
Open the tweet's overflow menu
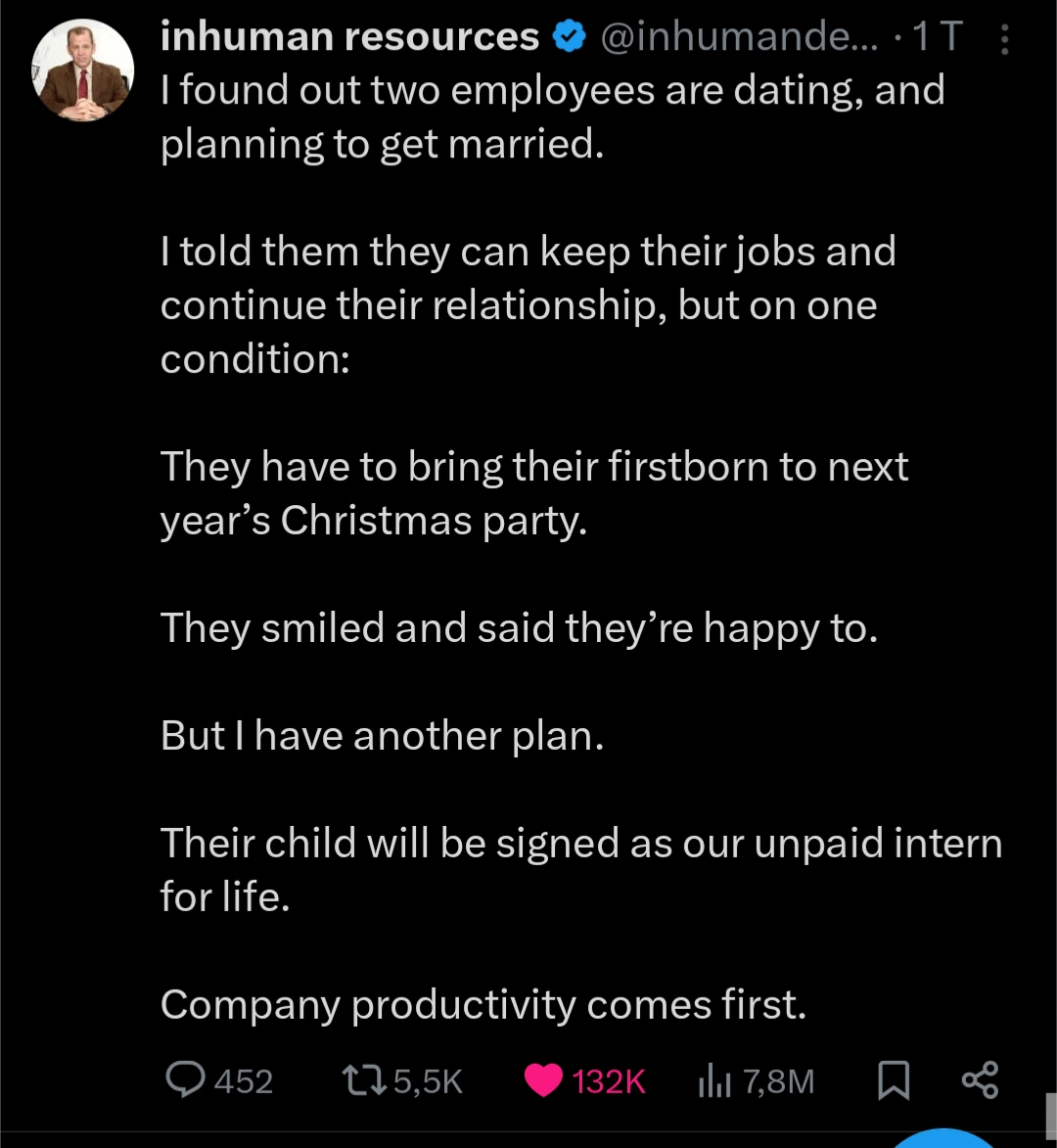[x=1004, y=39]
